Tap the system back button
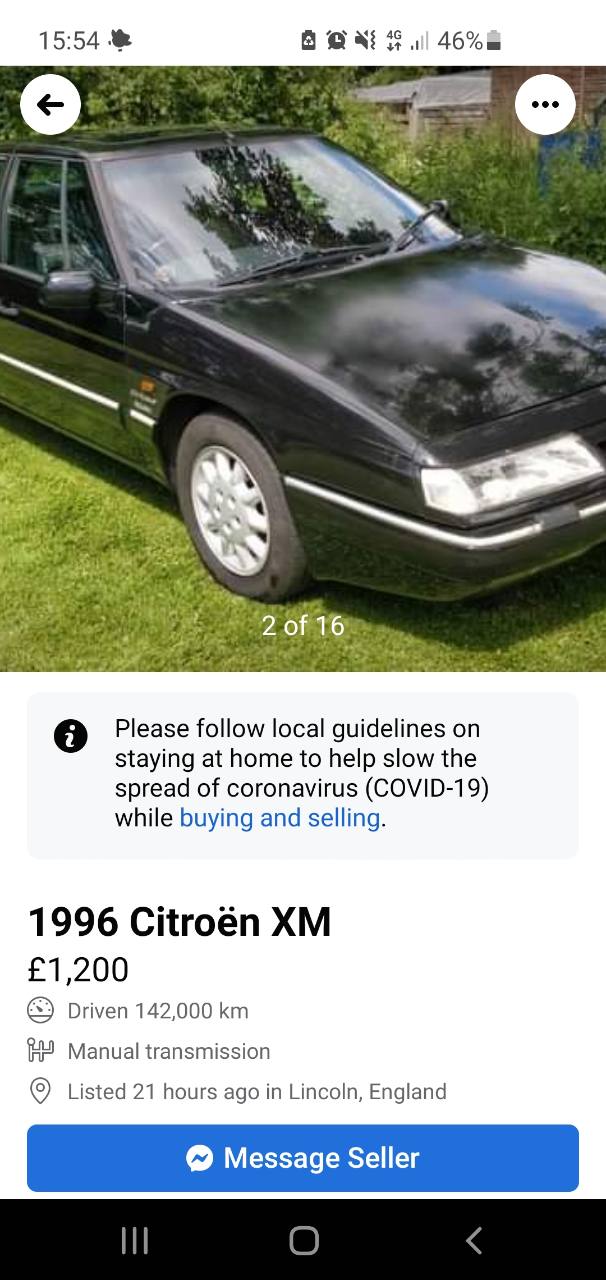The width and height of the screenshot is (606, 1280). (474, 1241)
